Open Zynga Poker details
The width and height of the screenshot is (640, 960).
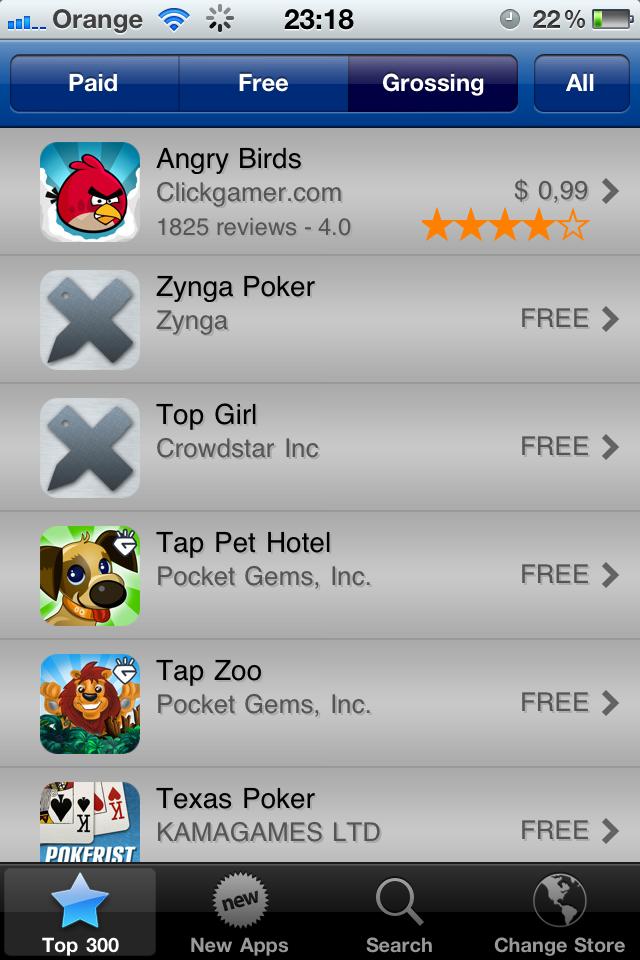(320, 319)
